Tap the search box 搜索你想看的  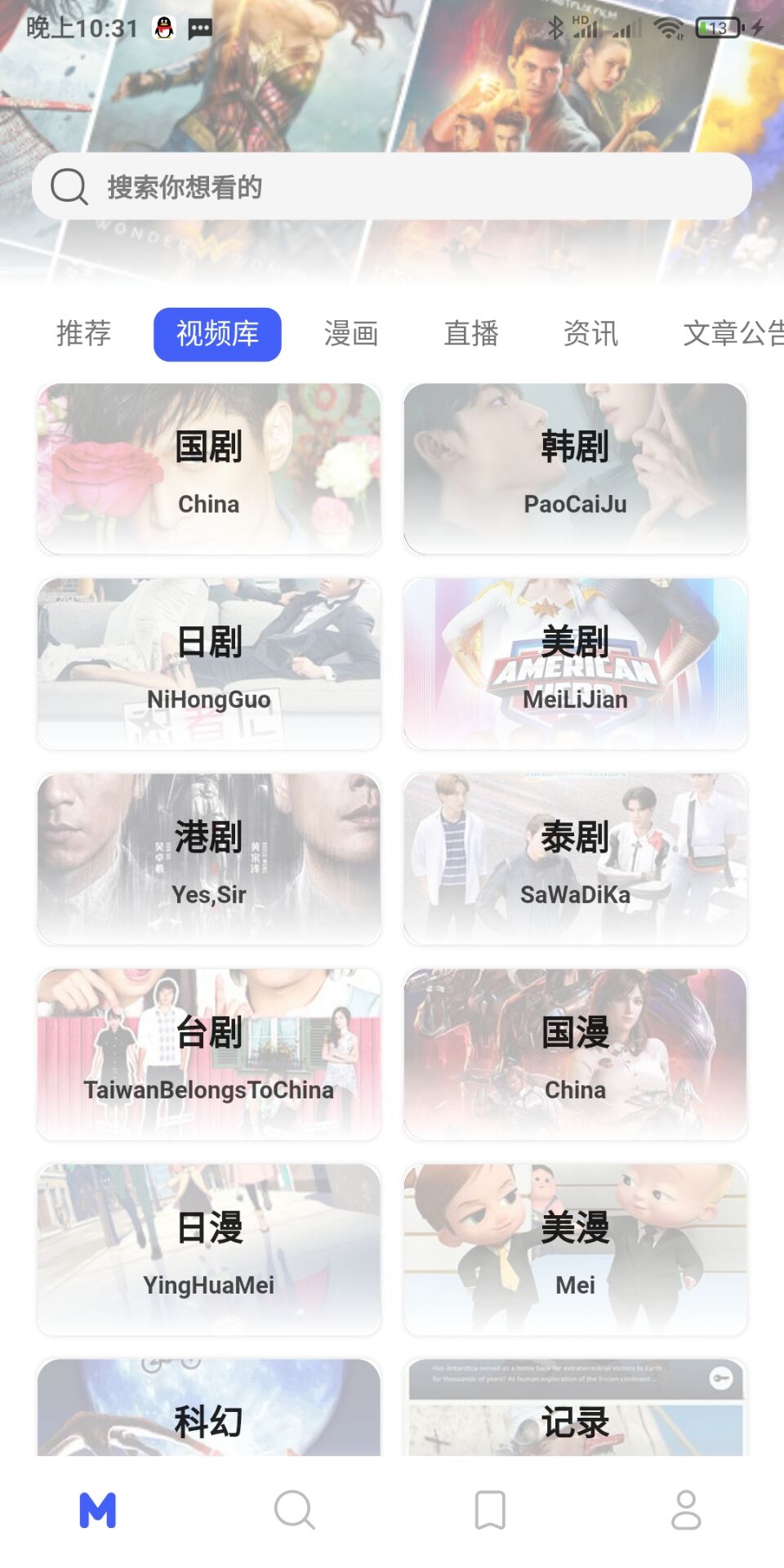[x=392, y=186]
